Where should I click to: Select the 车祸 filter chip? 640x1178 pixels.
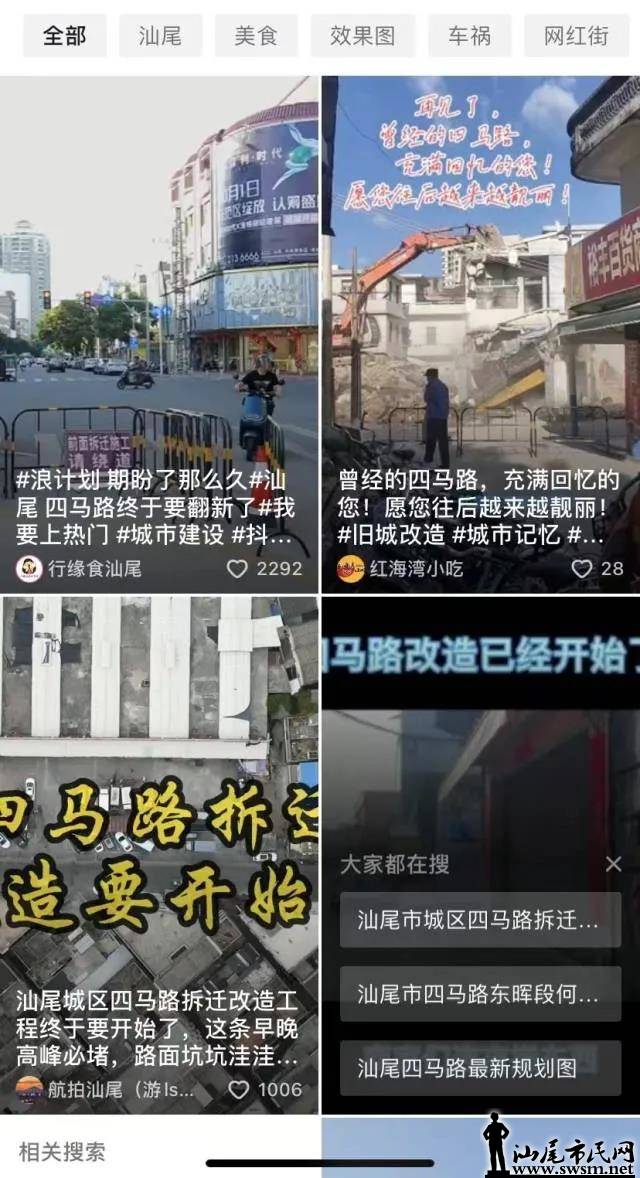(x=469, y=37)
